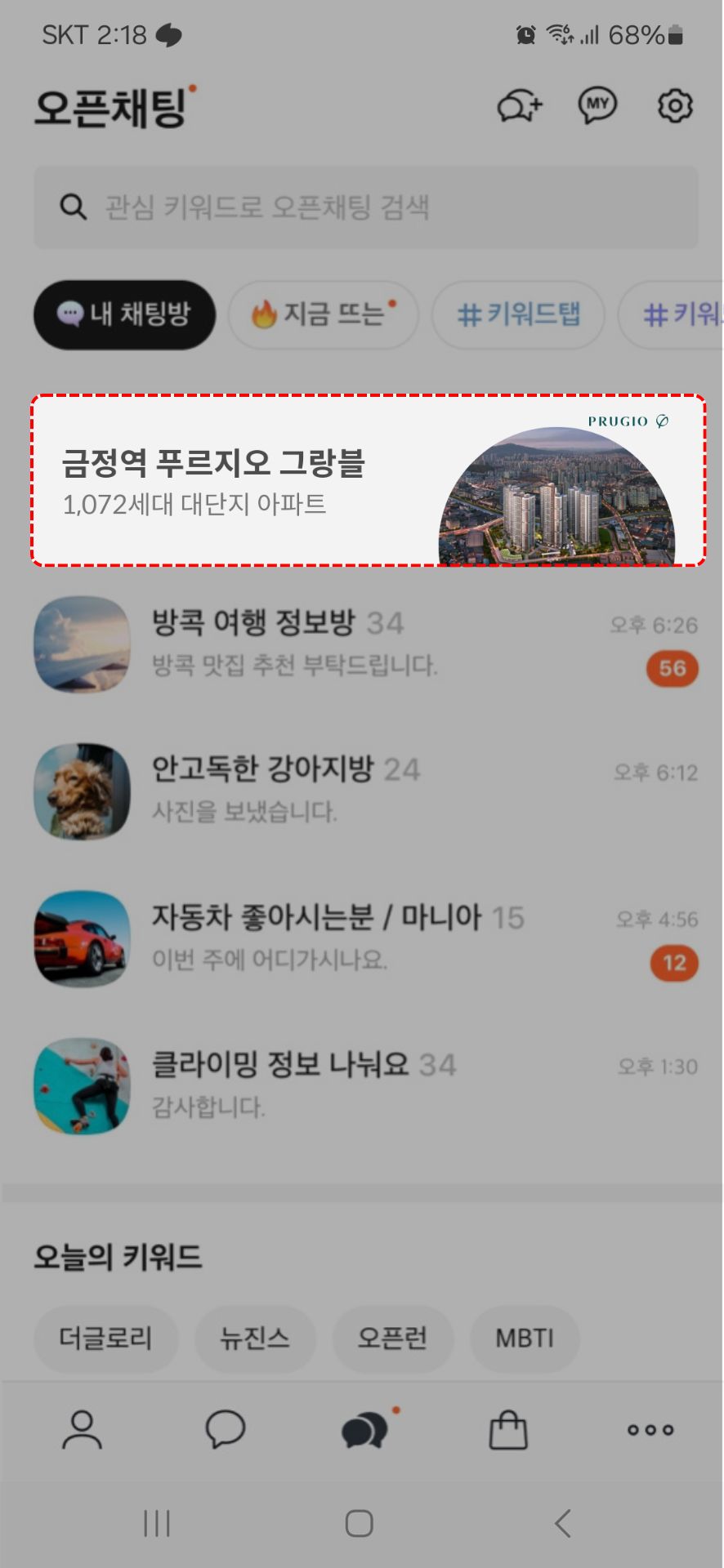Go to the chats tab in bottom navigation
This screenshot has height=1568, width=724.
[x=225, y=1430]
